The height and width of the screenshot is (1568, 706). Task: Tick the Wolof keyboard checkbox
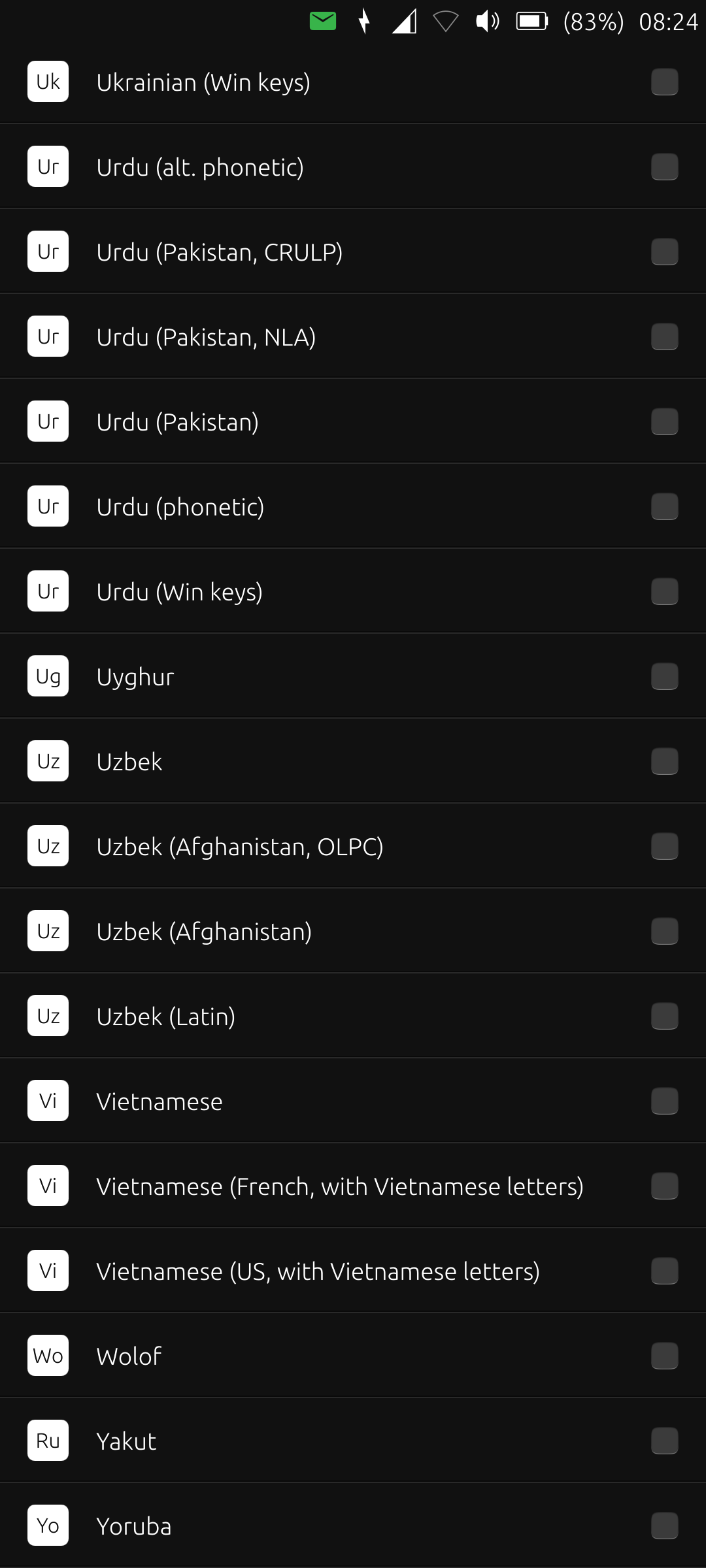click(664, 1356)
